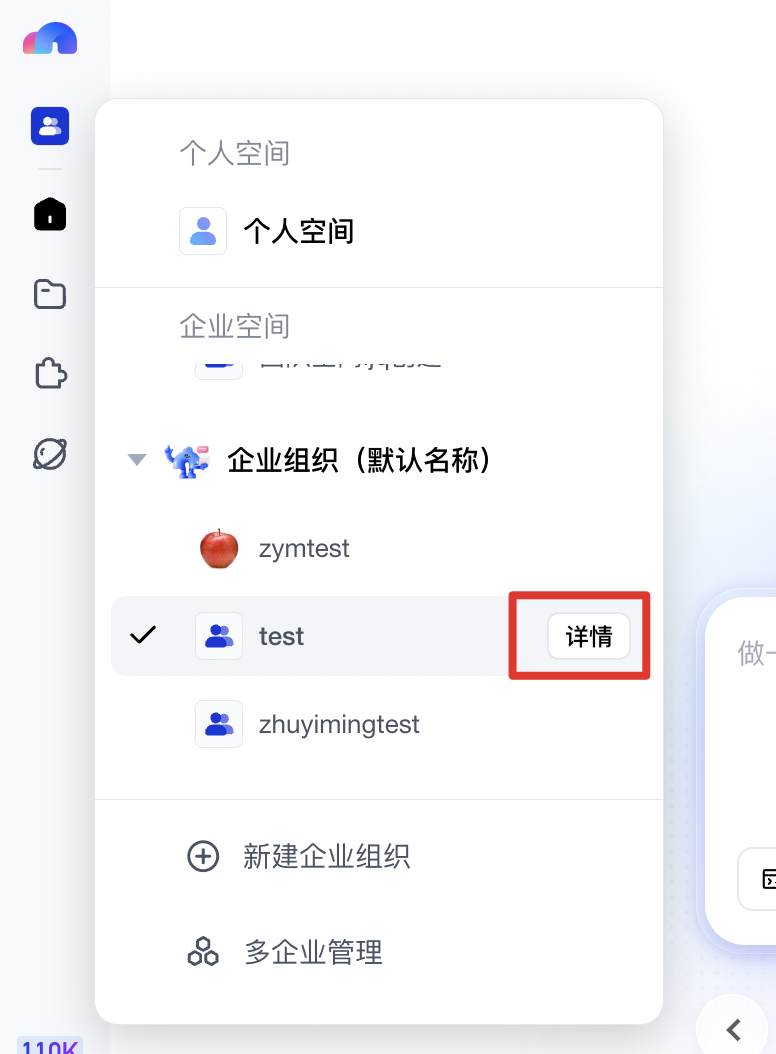Go to the home icon in sidebar
Screen dimensions: 776x1054
coord(50,214)
